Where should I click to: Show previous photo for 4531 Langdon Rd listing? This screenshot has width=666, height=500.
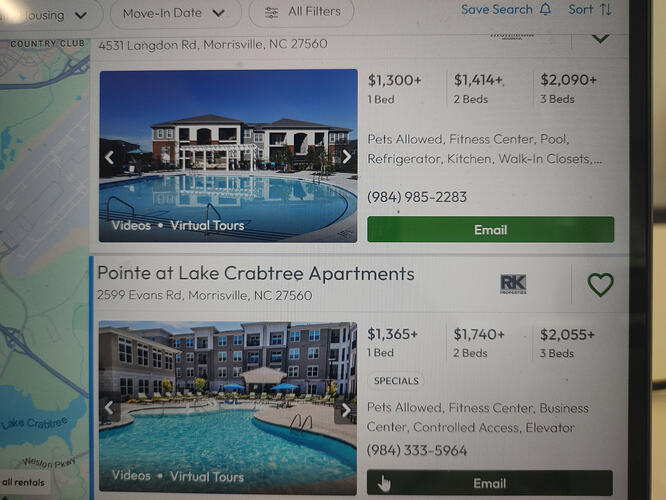[x=110, y=157]
